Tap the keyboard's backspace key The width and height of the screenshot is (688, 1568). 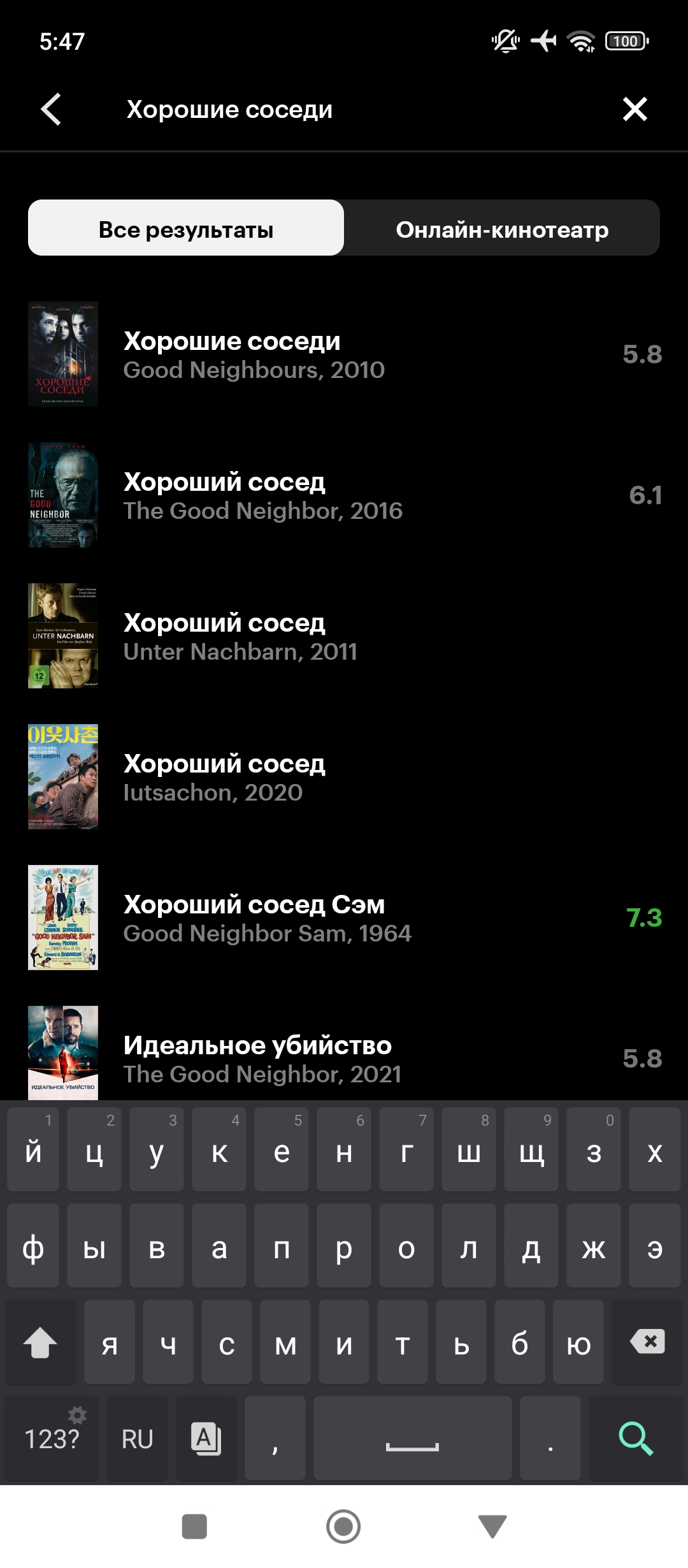coord(647,1342)
